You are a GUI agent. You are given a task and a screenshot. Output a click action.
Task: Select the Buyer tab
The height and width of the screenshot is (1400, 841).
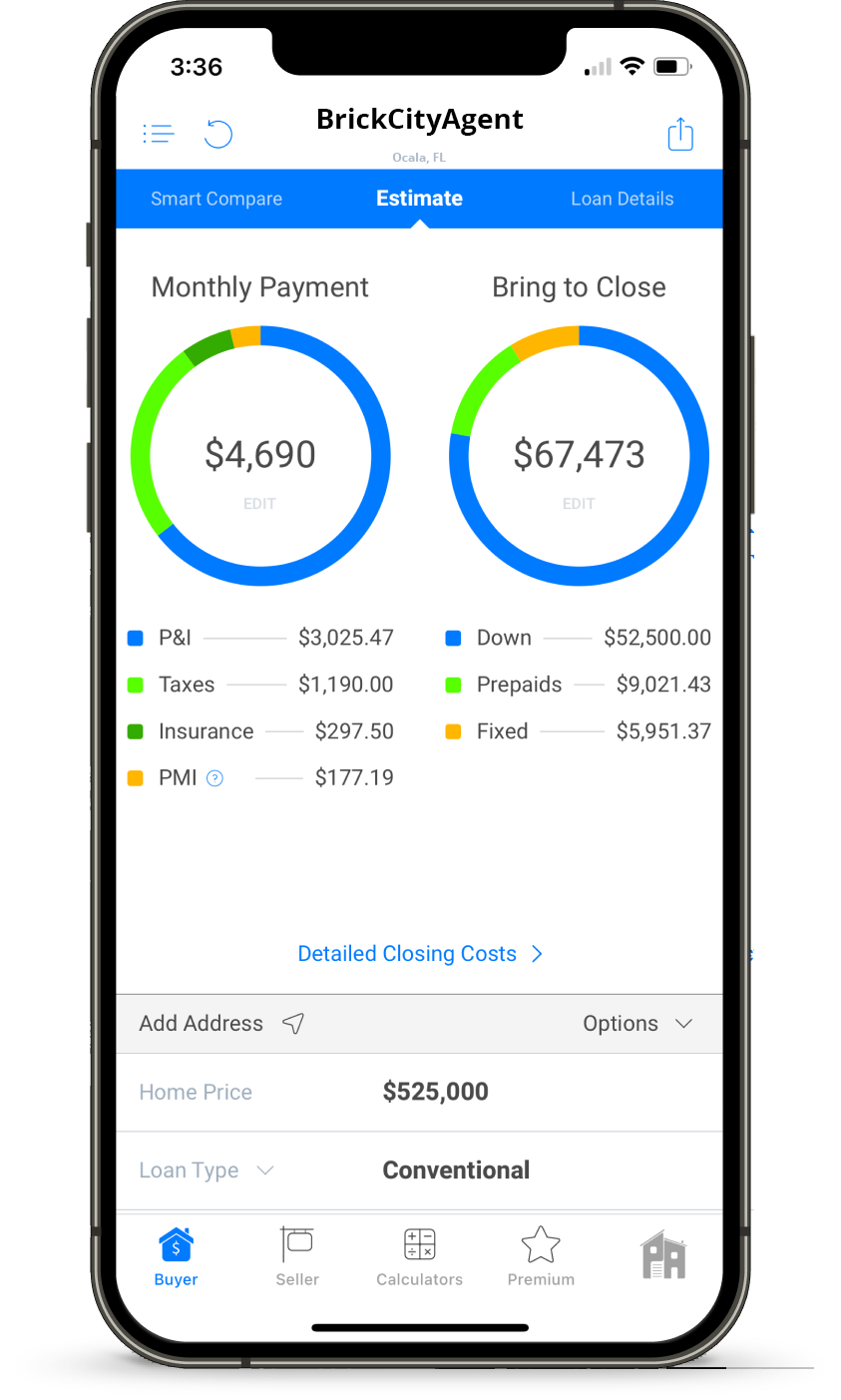[x=176, y=1256]
